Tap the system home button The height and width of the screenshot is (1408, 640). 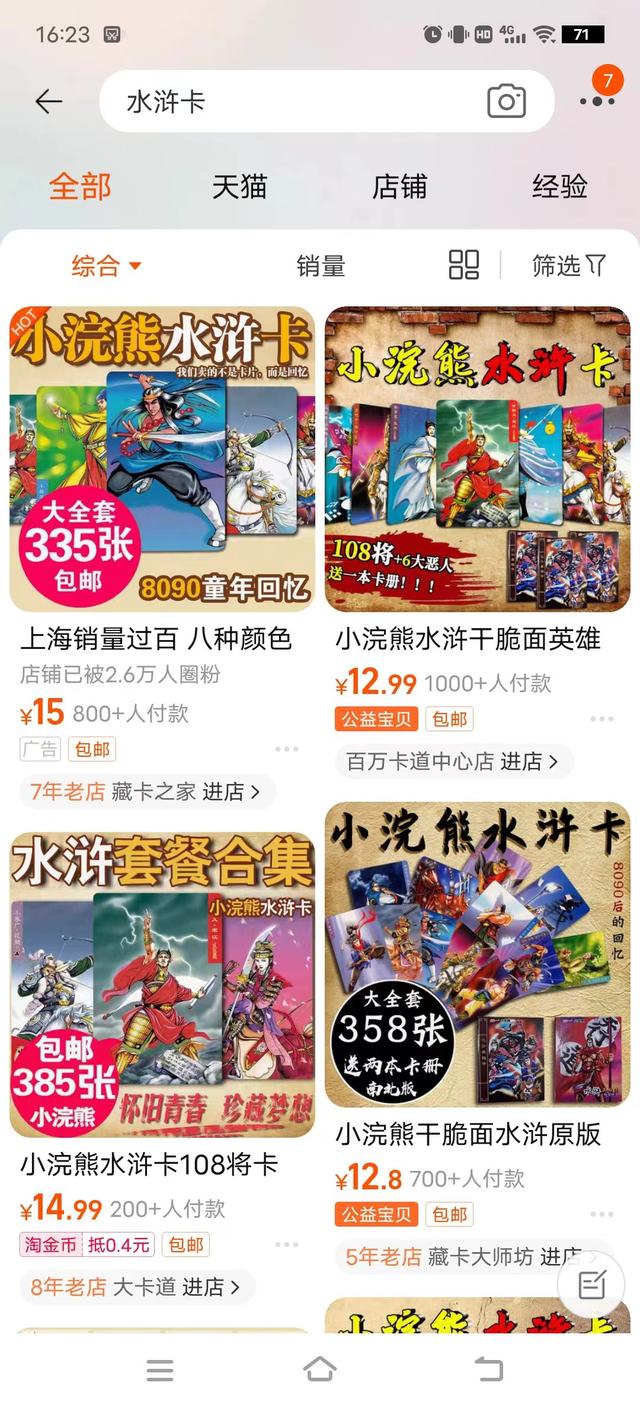pyautogui.click(x=320, y=1369)
